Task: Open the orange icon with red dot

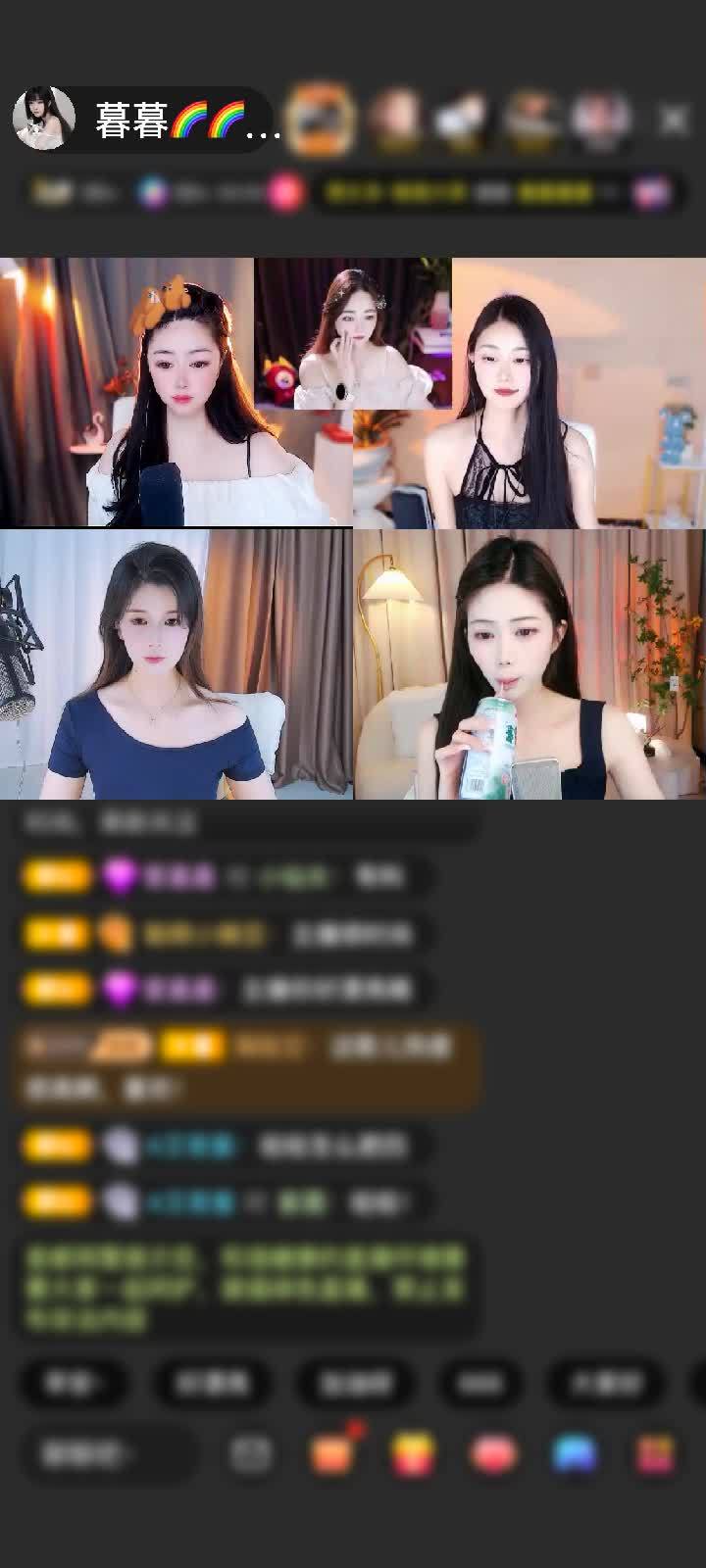Action: [331, 1453]
